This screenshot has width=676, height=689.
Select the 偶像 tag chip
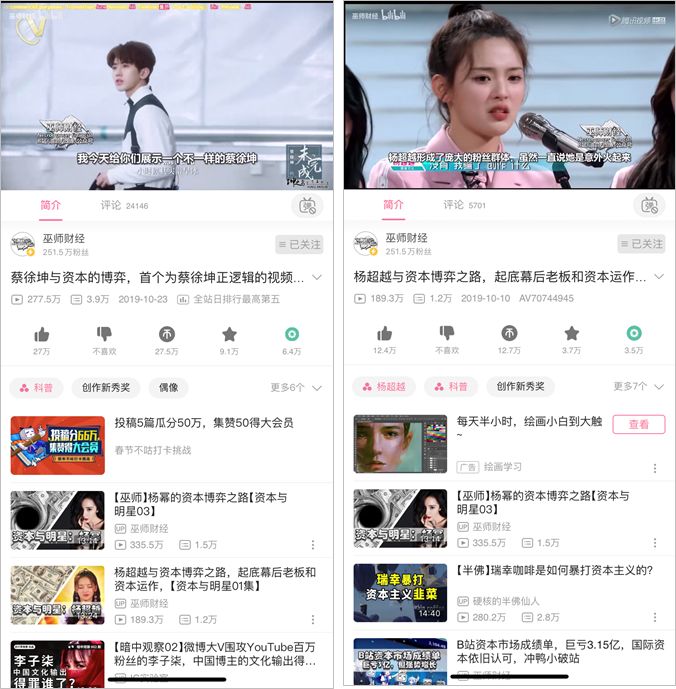point(168,387)
